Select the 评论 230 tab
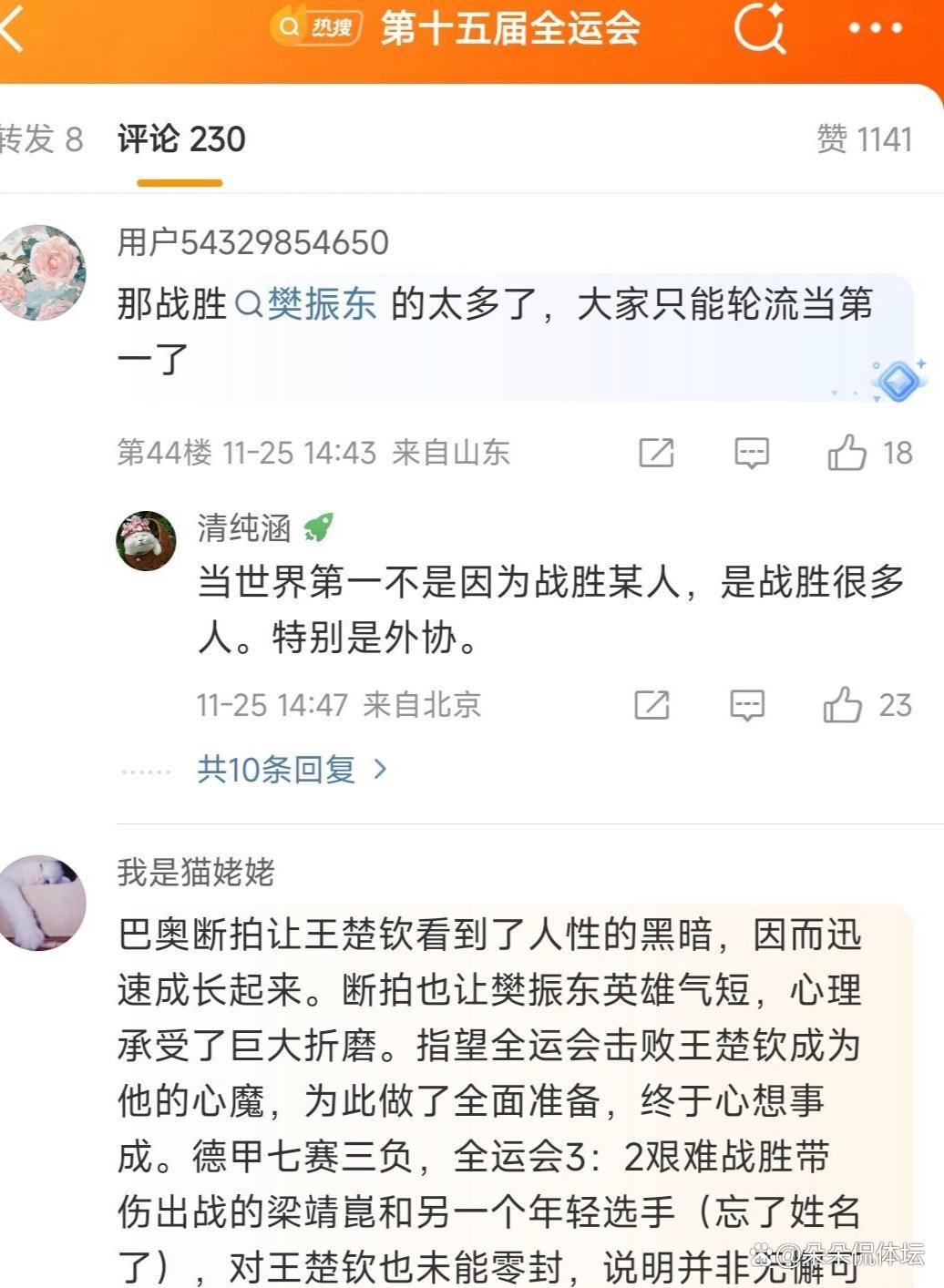Screen dimensions: 944x1288 tap(181, 139)
